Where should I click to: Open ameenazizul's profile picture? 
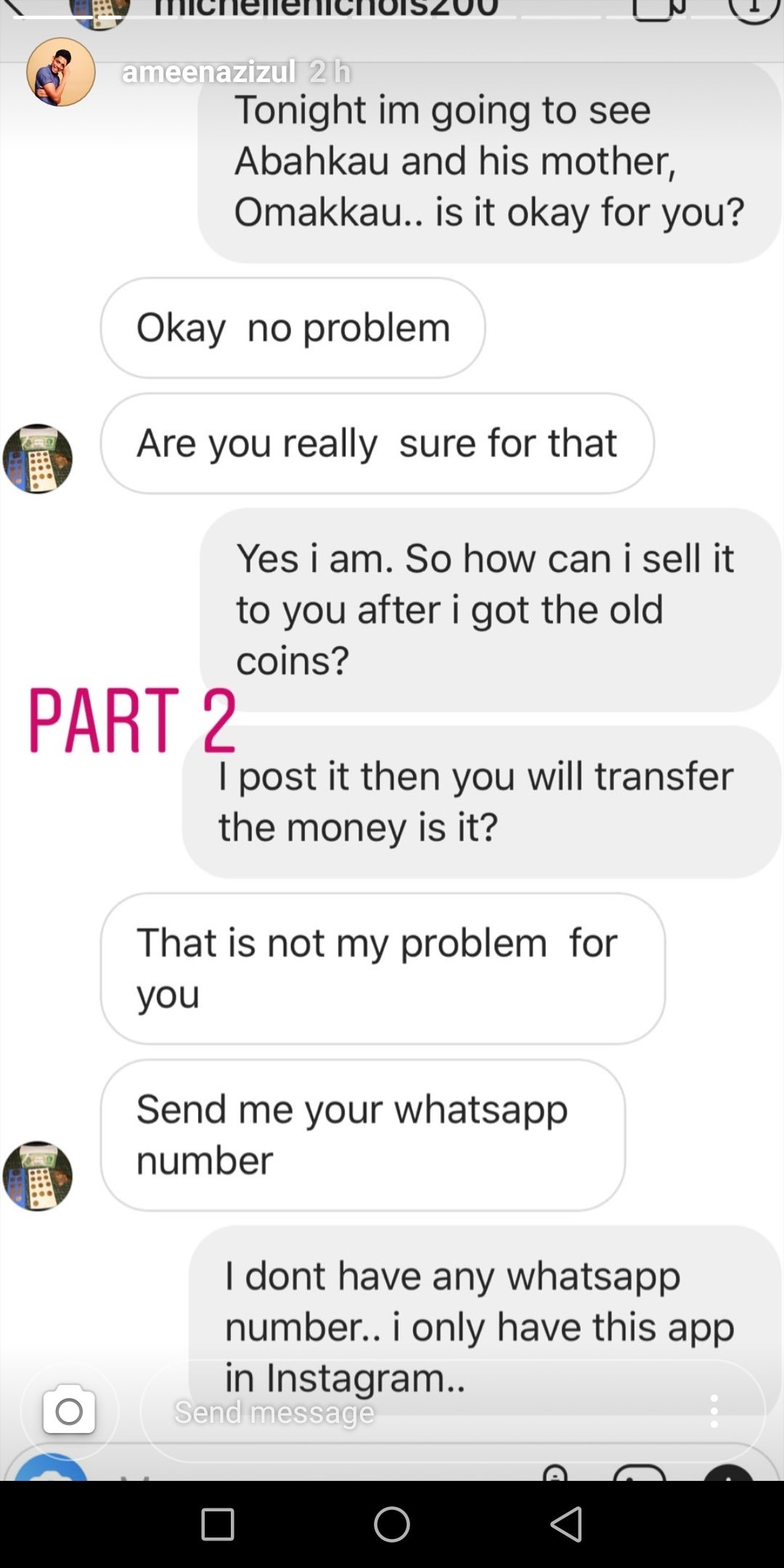coord(61,72)
